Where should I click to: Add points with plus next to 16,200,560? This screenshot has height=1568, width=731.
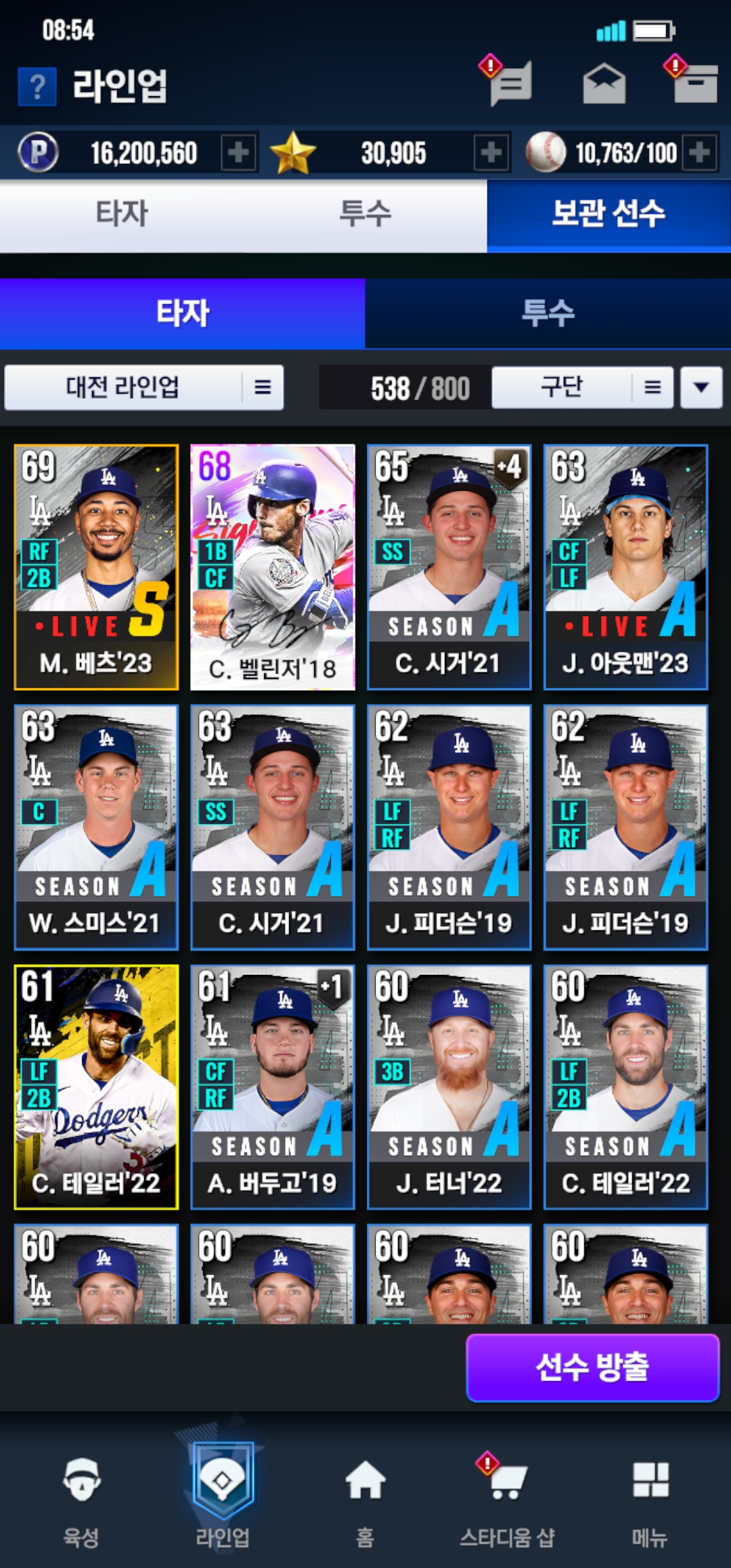238,152
